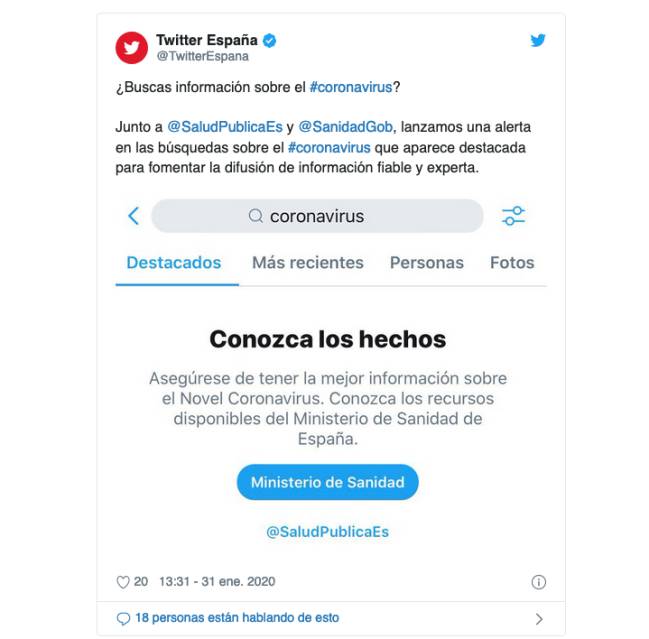Tap the info icon beside the date
Image resolution: width=649 pixels, height=639 pixels.
click(538, 582)
